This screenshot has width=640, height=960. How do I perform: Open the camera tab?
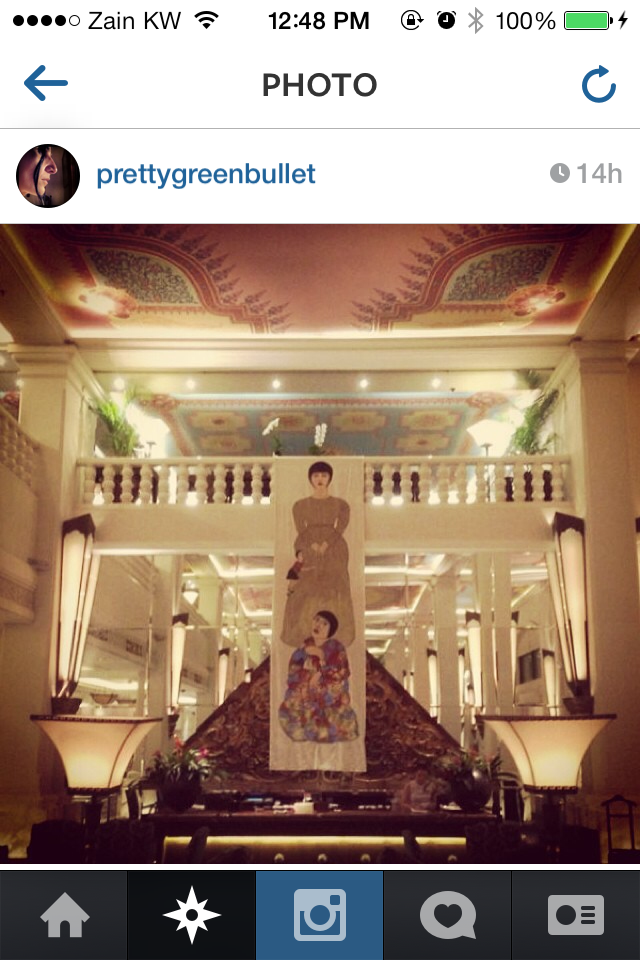[x=320, y=915]
